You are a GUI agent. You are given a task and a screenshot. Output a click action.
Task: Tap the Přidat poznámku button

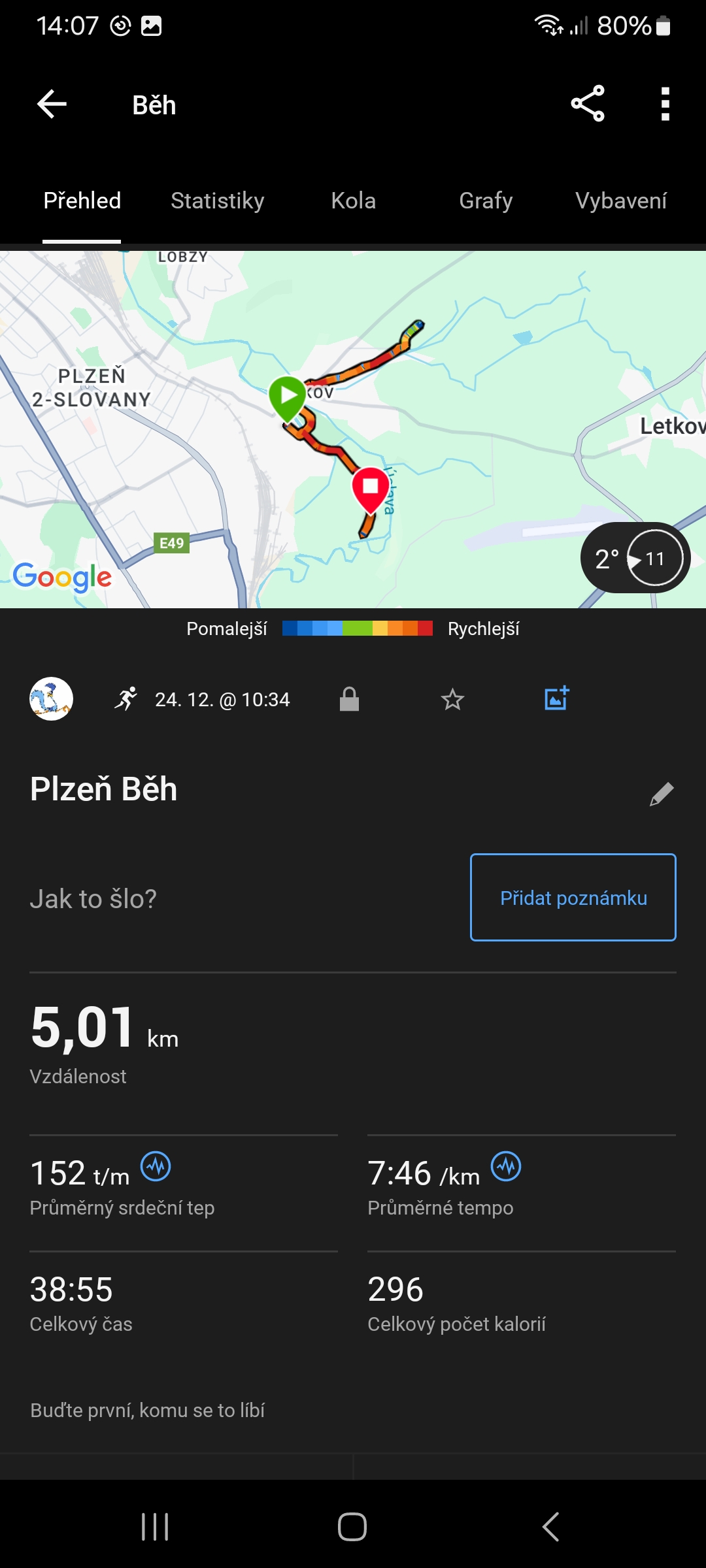click(x=573, y=898)
